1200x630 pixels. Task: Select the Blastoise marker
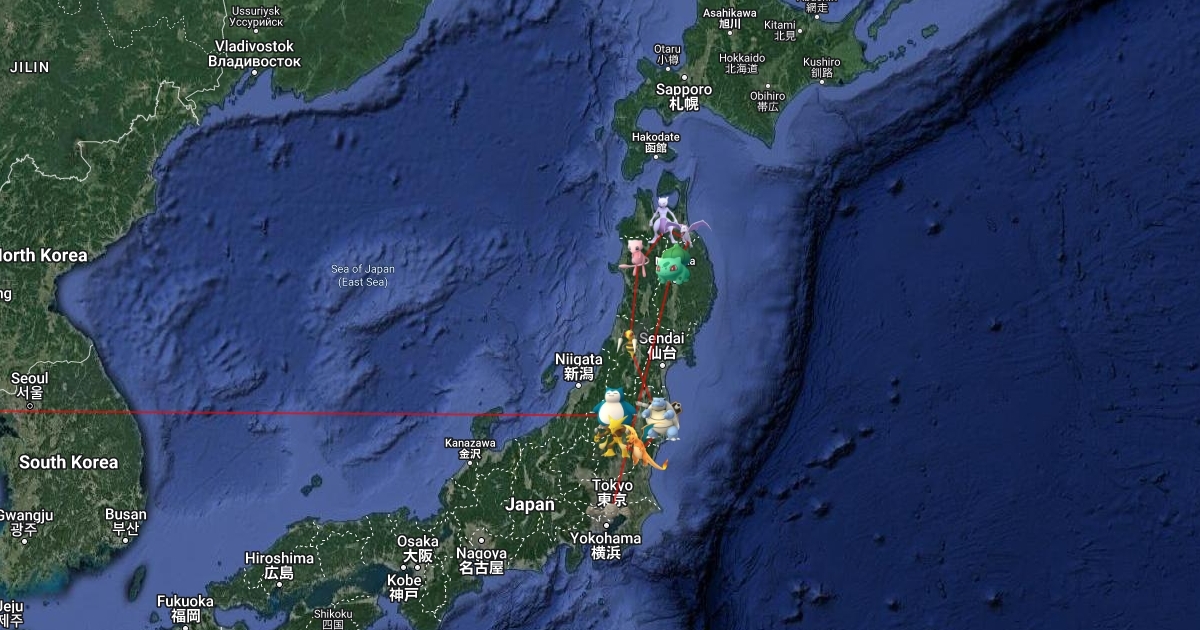click(x=661, y=418)
